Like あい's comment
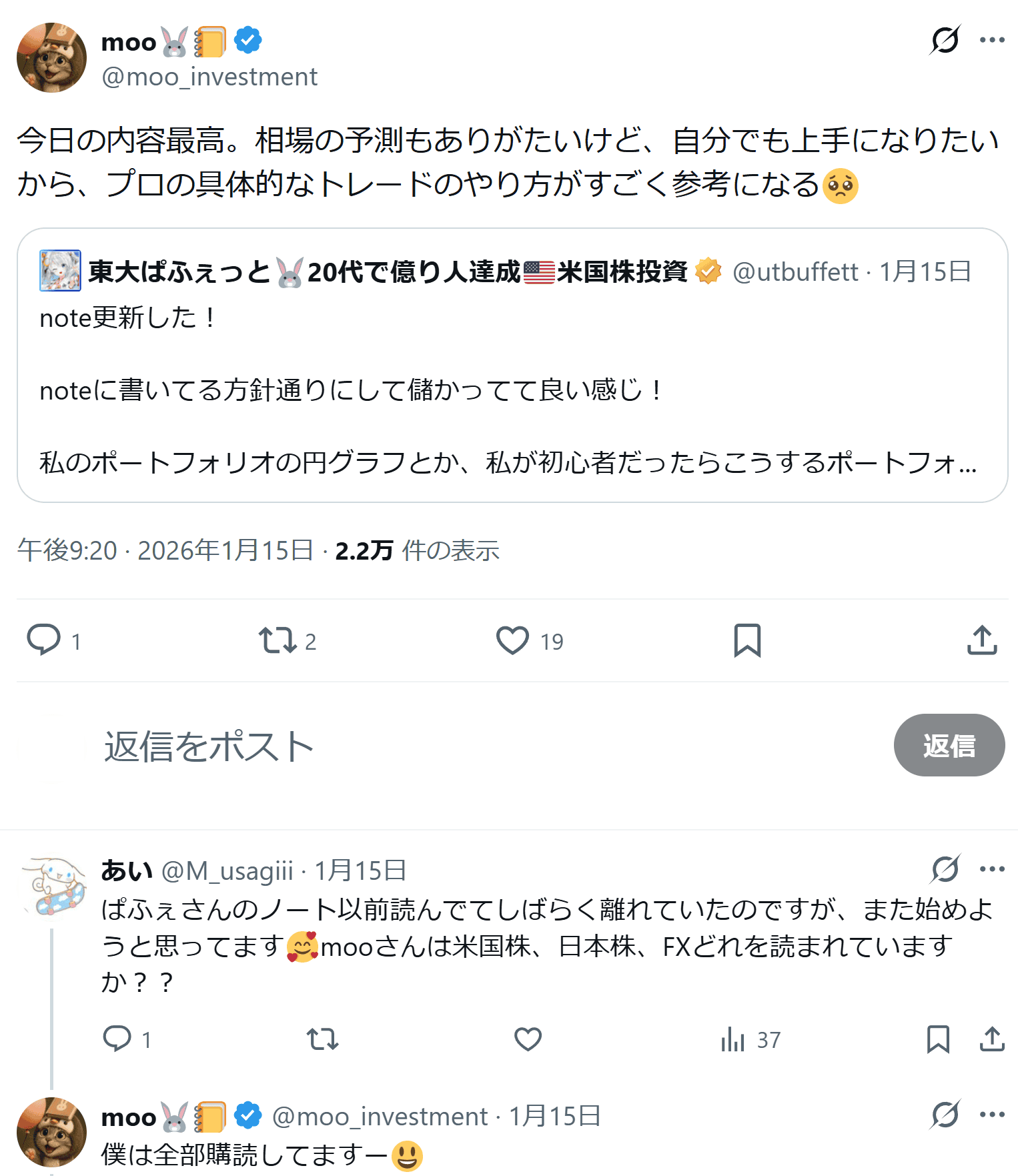 (x=528, y=1039)
